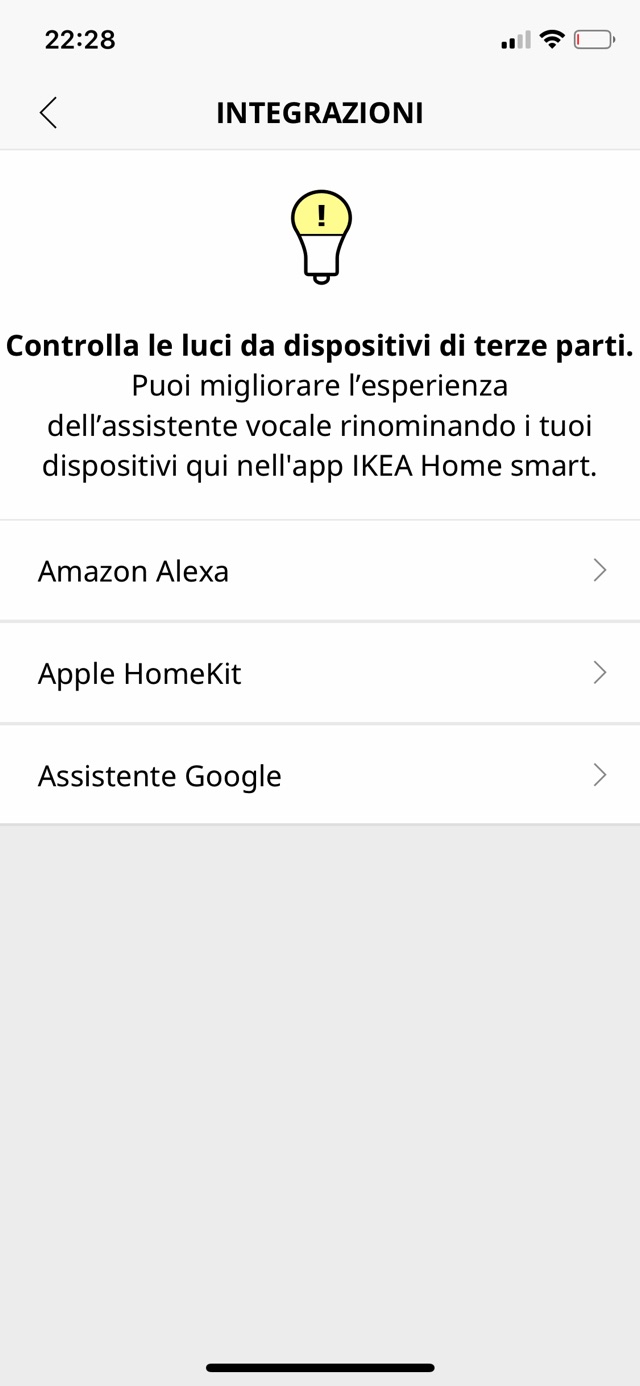The width and height of the screenshot is (640, 1386).
Task: Open Apple HomeKit integration settings
Action: tap(320, 673)
